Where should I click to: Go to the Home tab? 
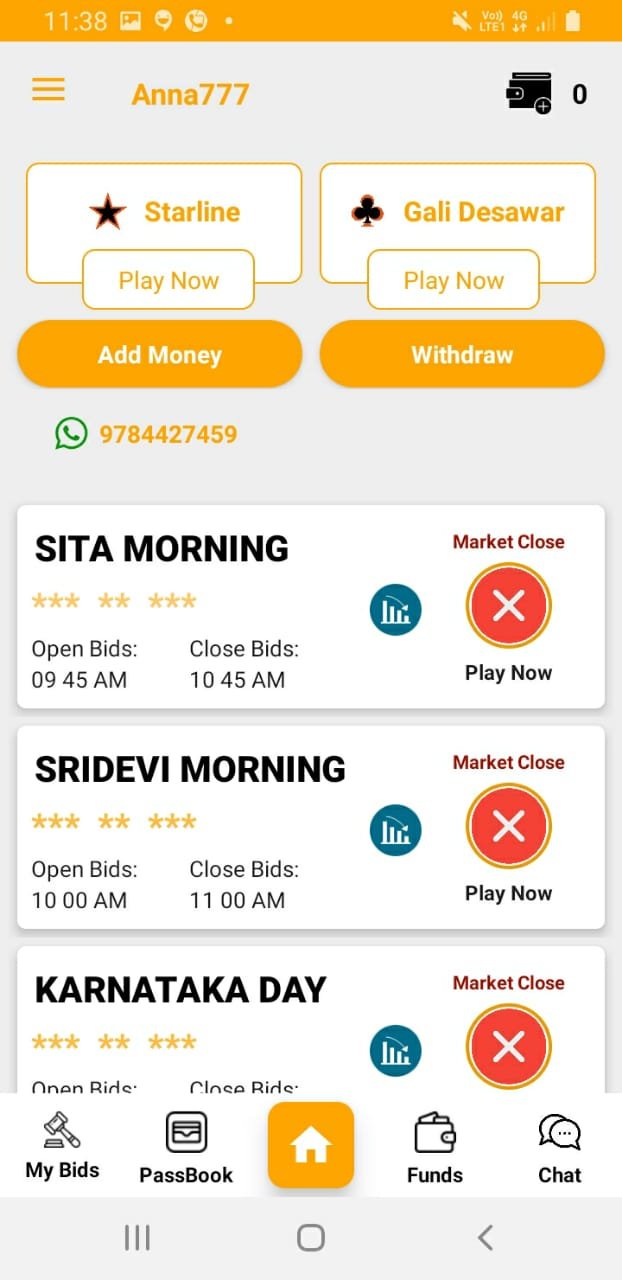point(311,1145)
